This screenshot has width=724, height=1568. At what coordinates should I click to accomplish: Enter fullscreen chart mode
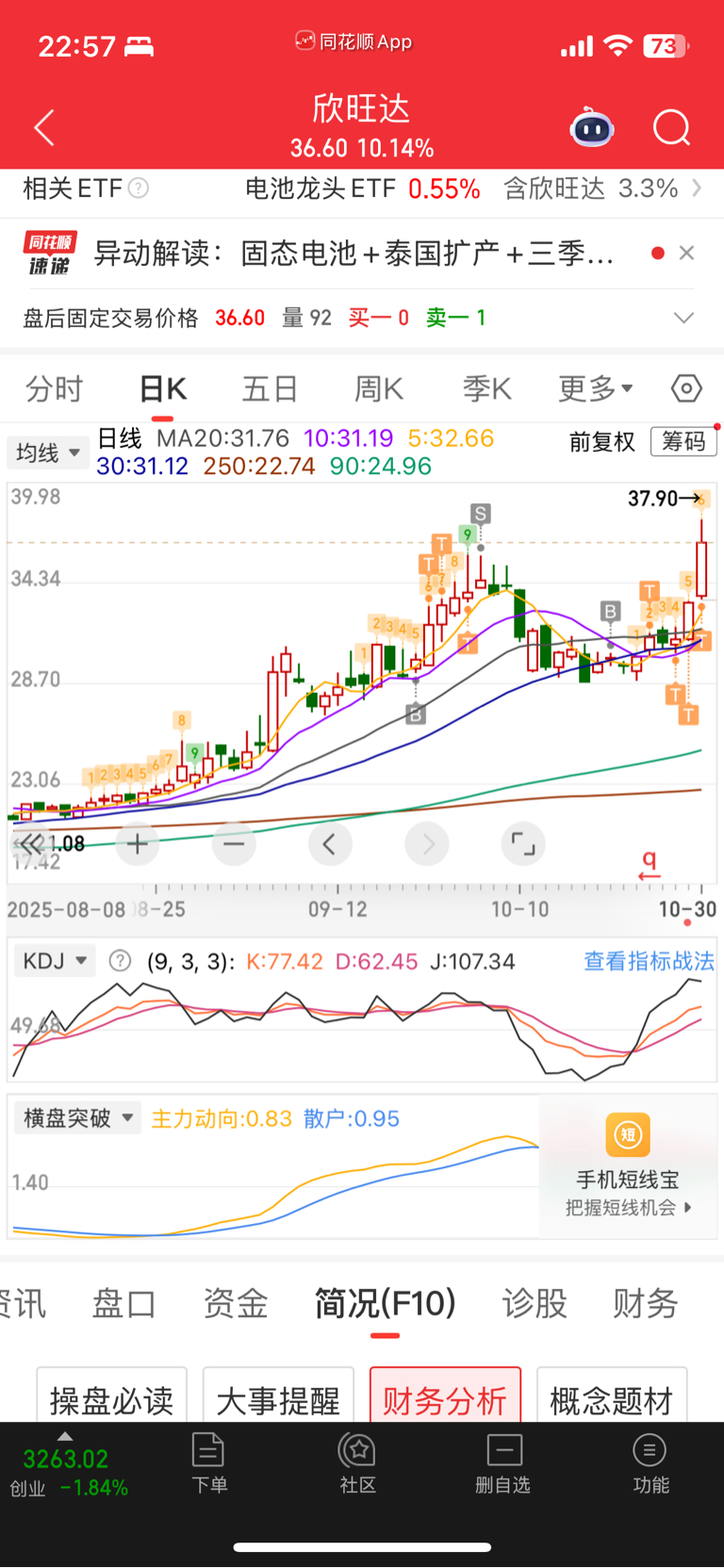click(522, 844)
